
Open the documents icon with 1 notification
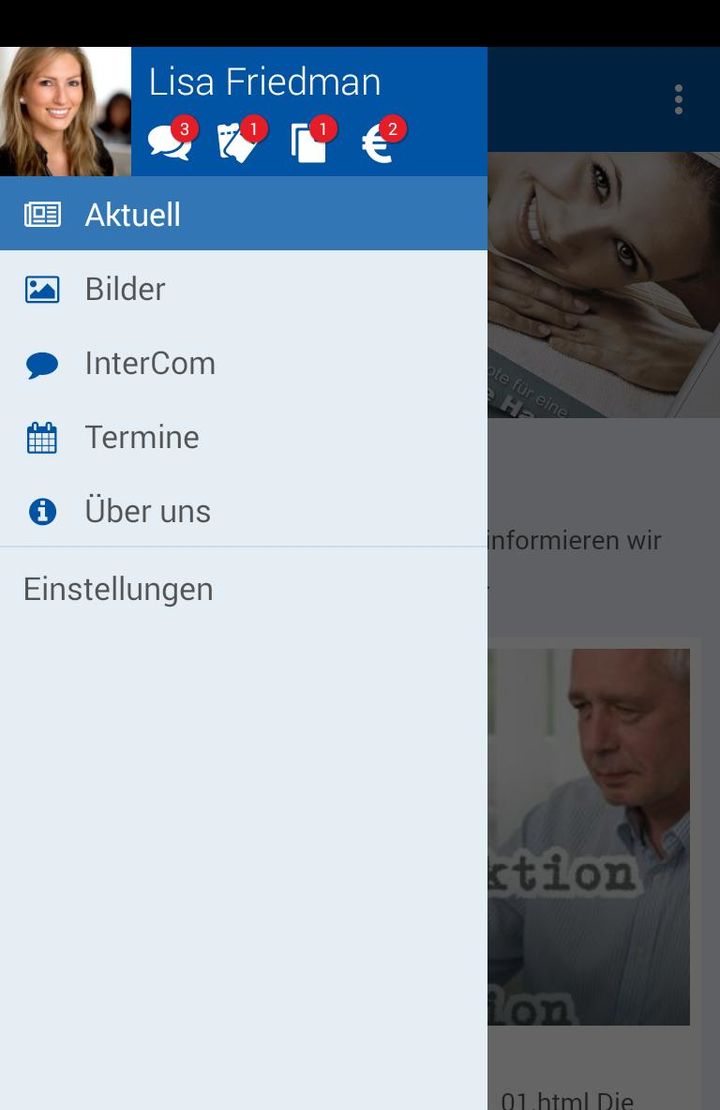tap(310, 140)
